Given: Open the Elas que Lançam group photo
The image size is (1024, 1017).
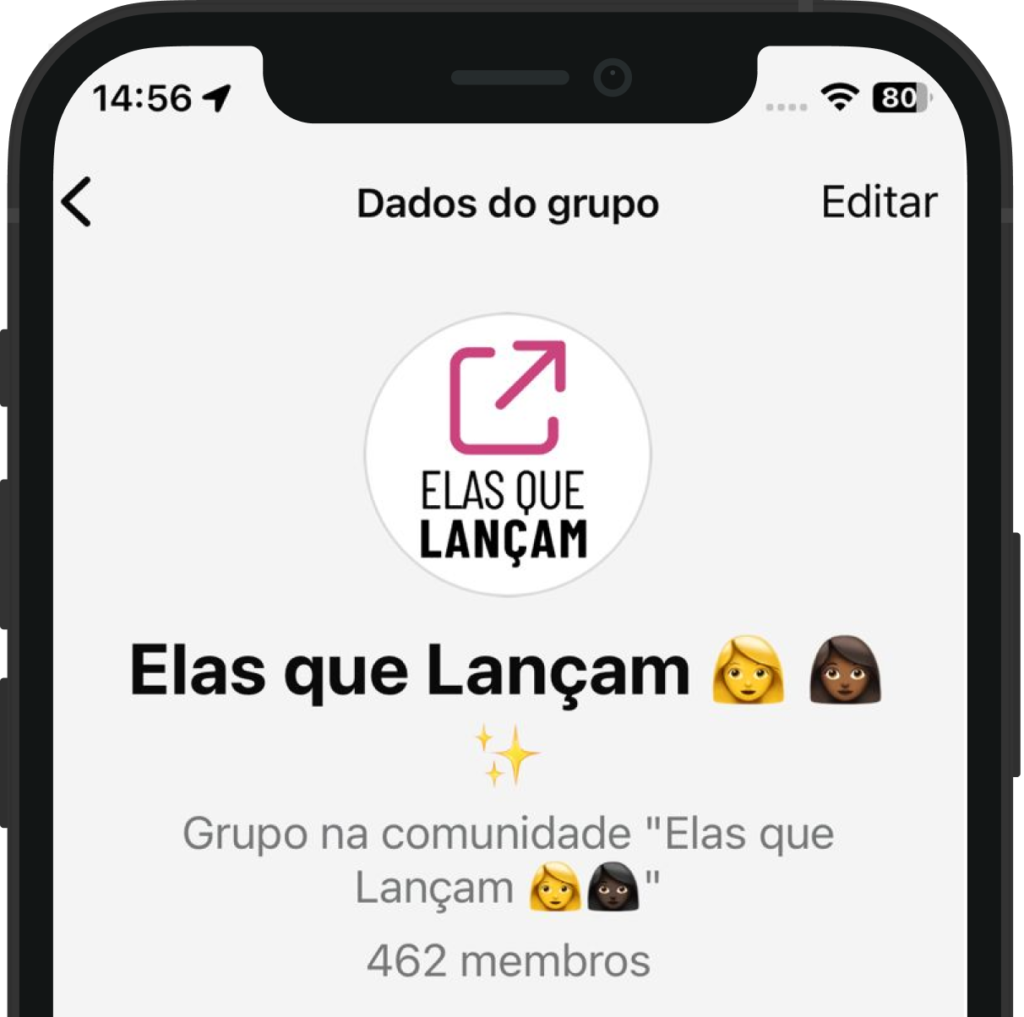Looking at the screenshot, I should pos(508,455).
